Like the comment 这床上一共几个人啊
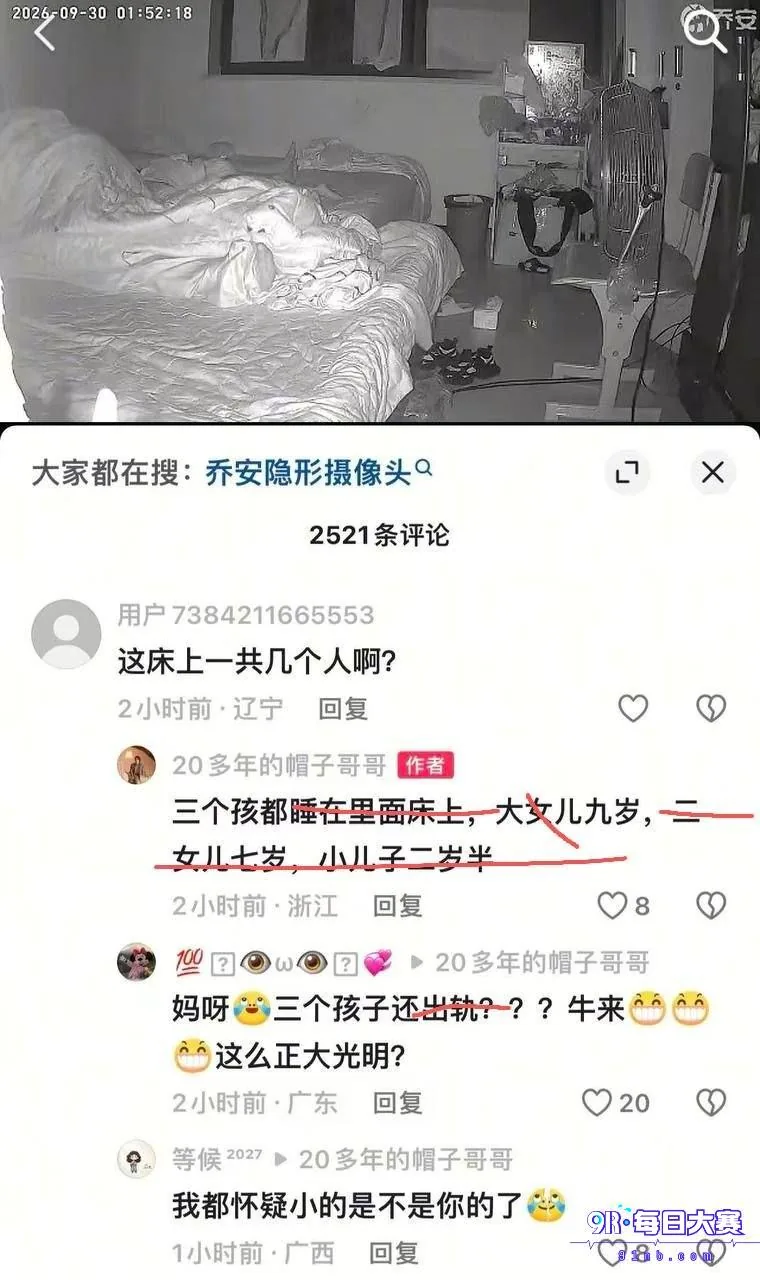 (x=633, y=709)
